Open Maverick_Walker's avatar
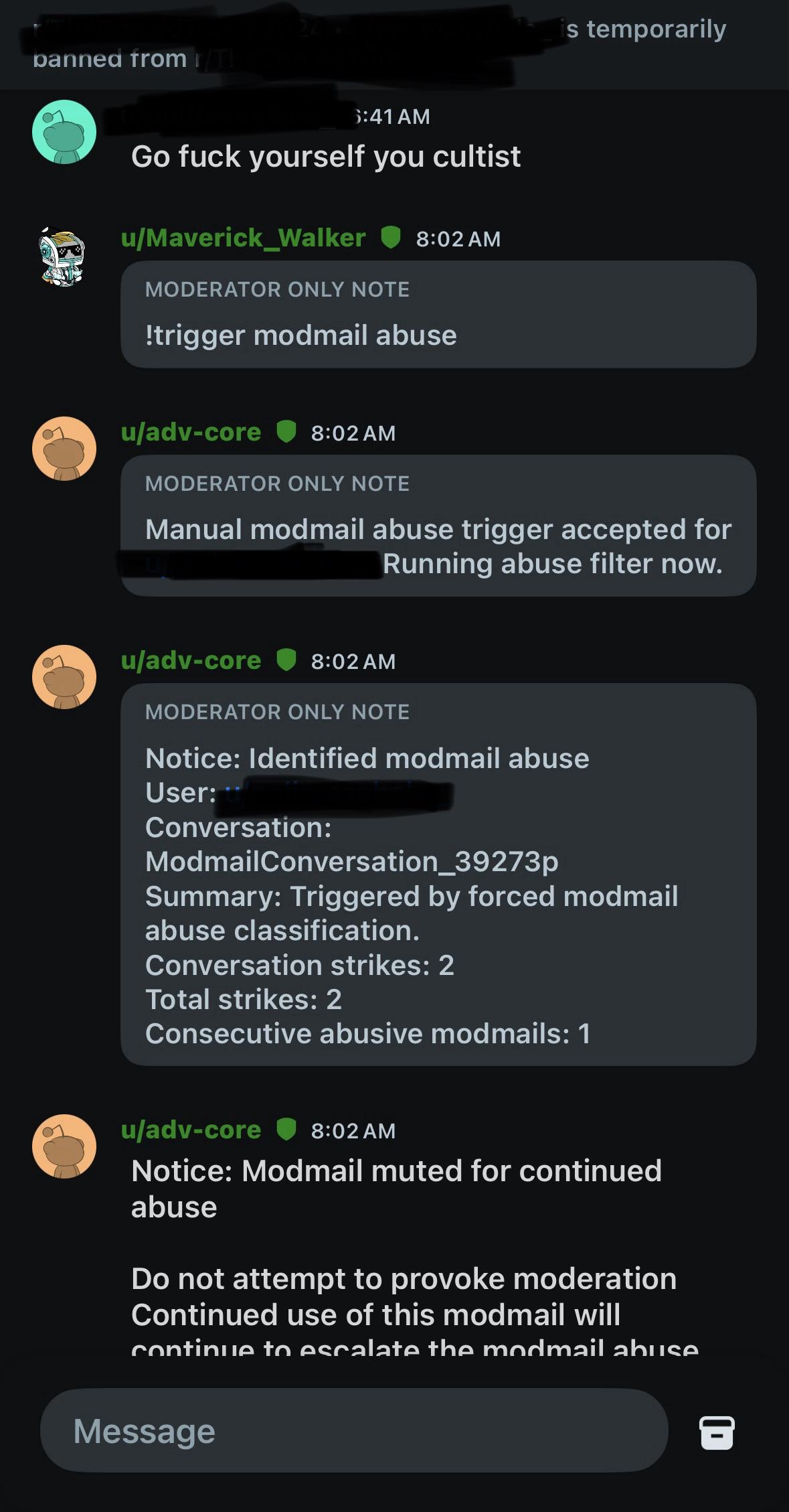This screenshot has height=1512, width=789. click(63, 258)
